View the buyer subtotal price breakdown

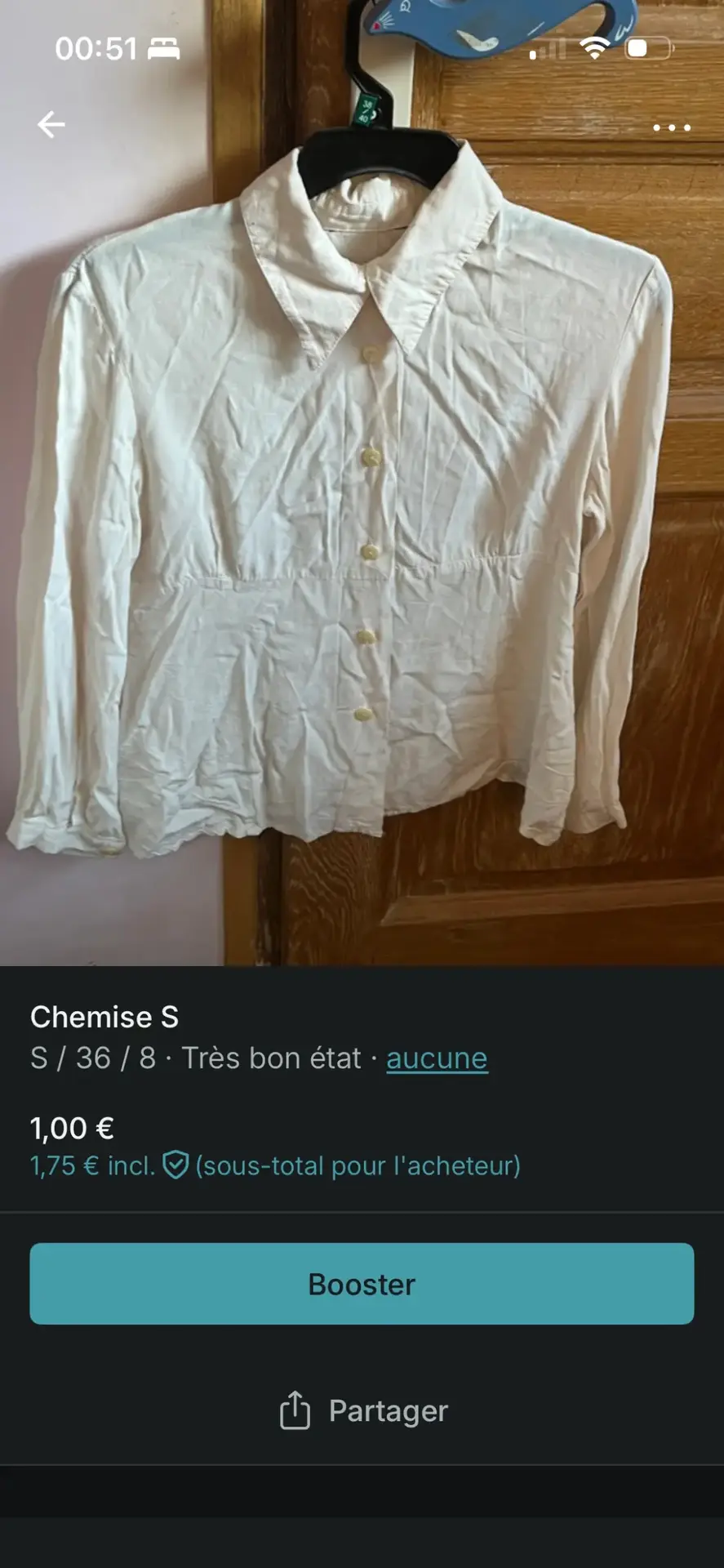[275, 1165]
